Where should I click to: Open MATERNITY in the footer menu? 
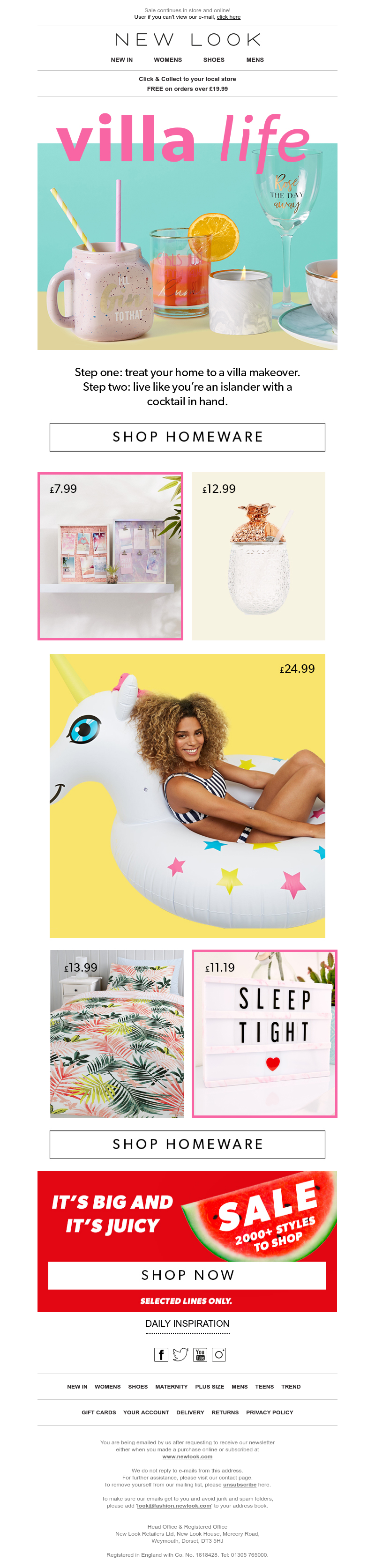tap(171, 1387)
